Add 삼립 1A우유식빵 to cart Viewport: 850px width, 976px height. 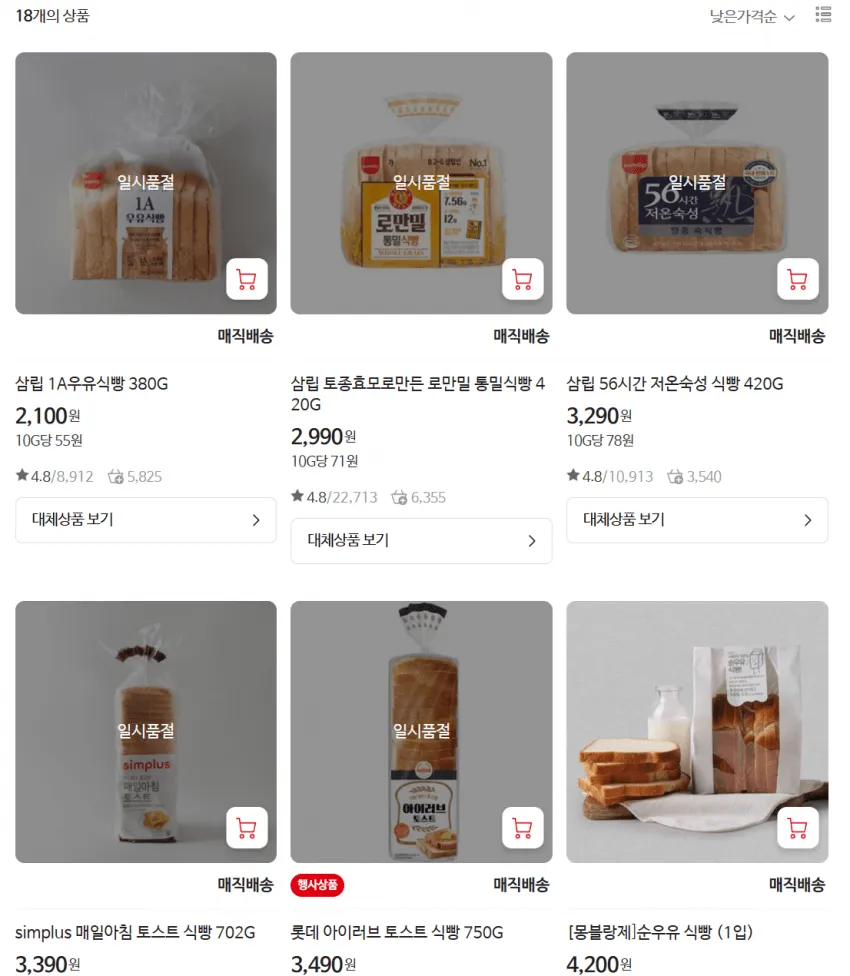click(247, 279)
